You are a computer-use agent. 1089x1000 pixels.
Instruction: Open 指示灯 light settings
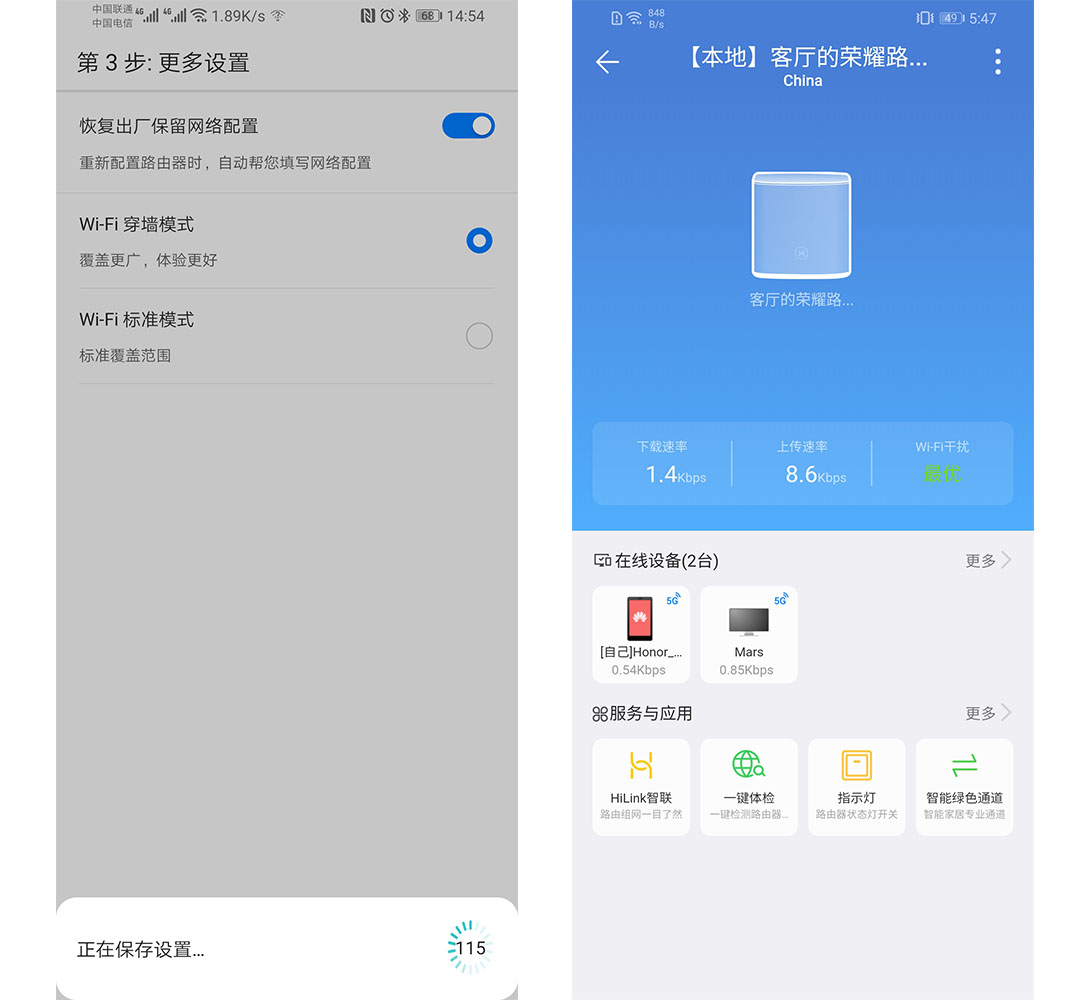coord(857,787)
